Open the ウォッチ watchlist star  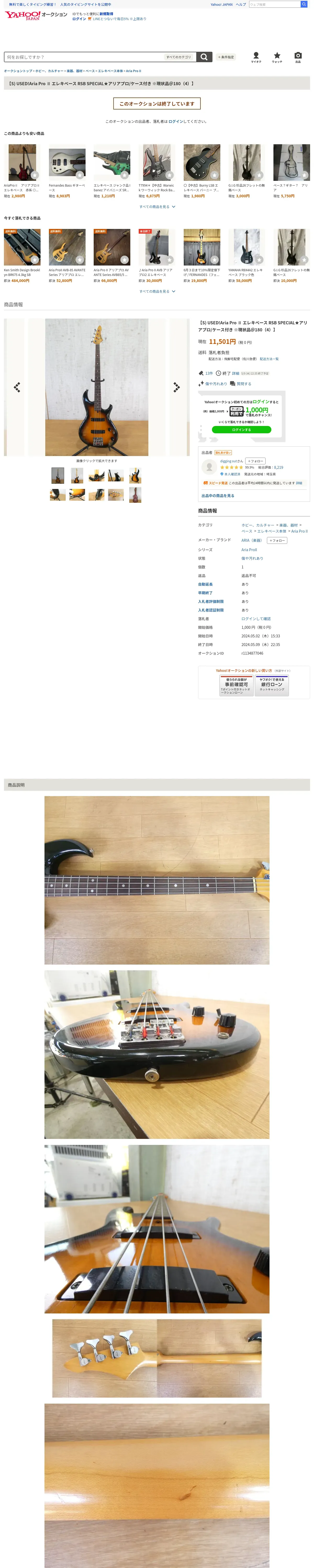click(277, 57)
